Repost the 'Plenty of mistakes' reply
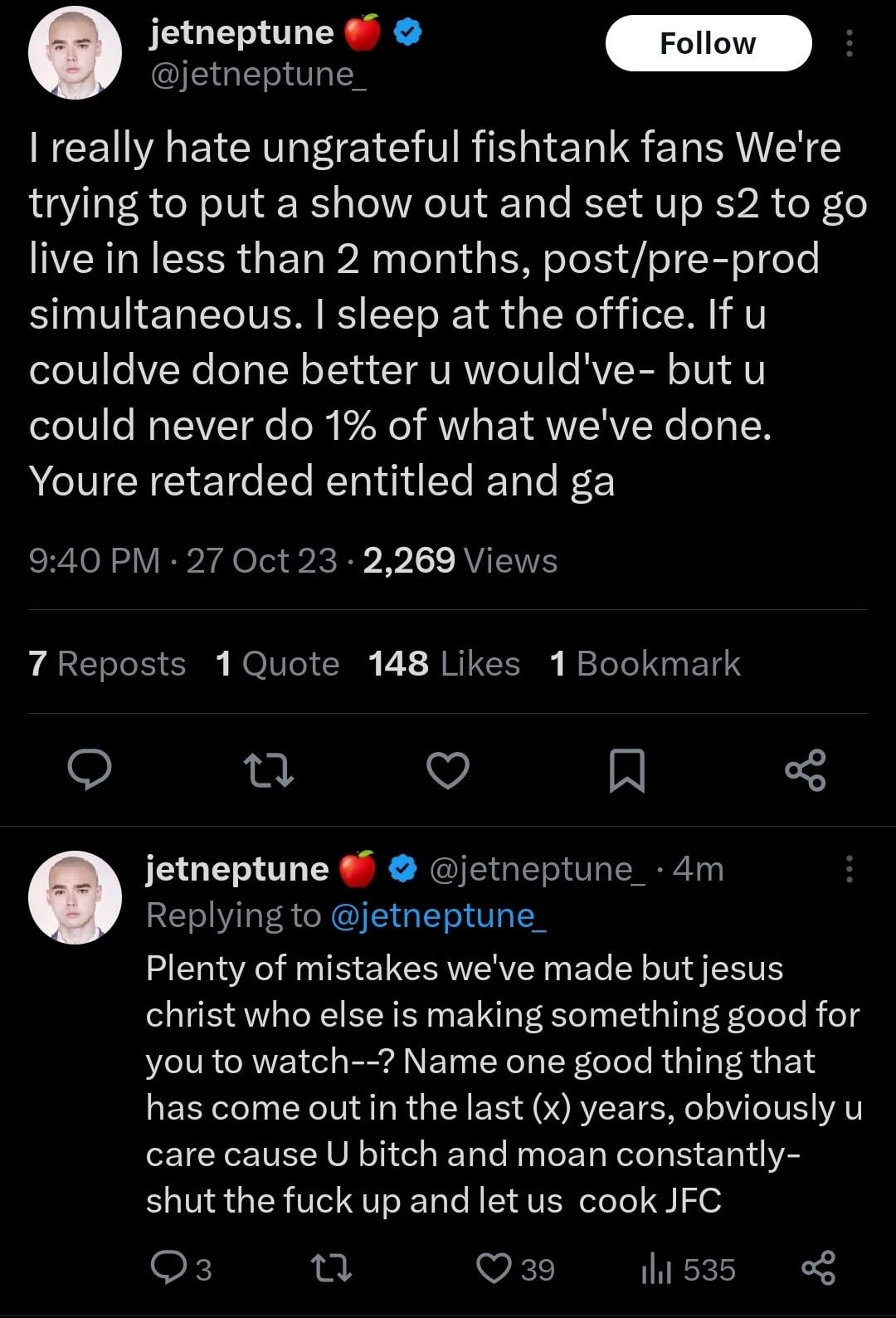The width and height of the screenshot is (896, 1318). [330, 1268]
